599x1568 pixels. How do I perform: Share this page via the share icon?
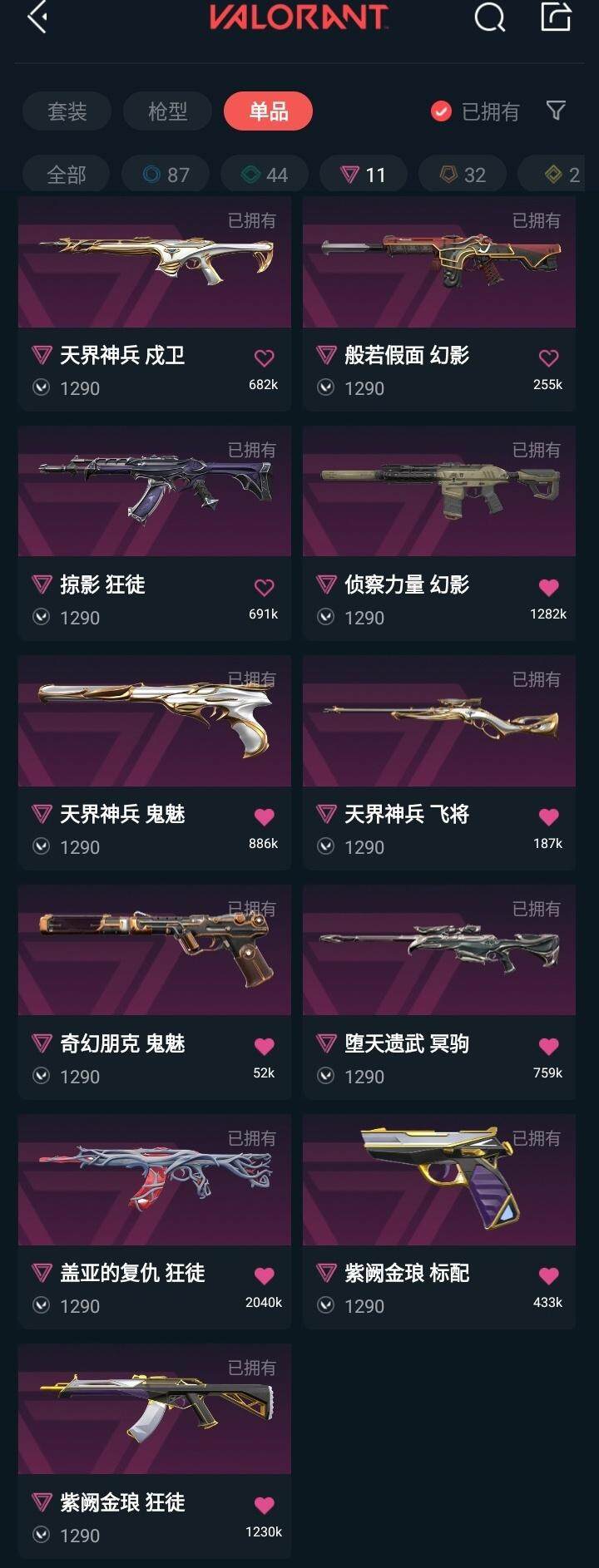point(556,17)
